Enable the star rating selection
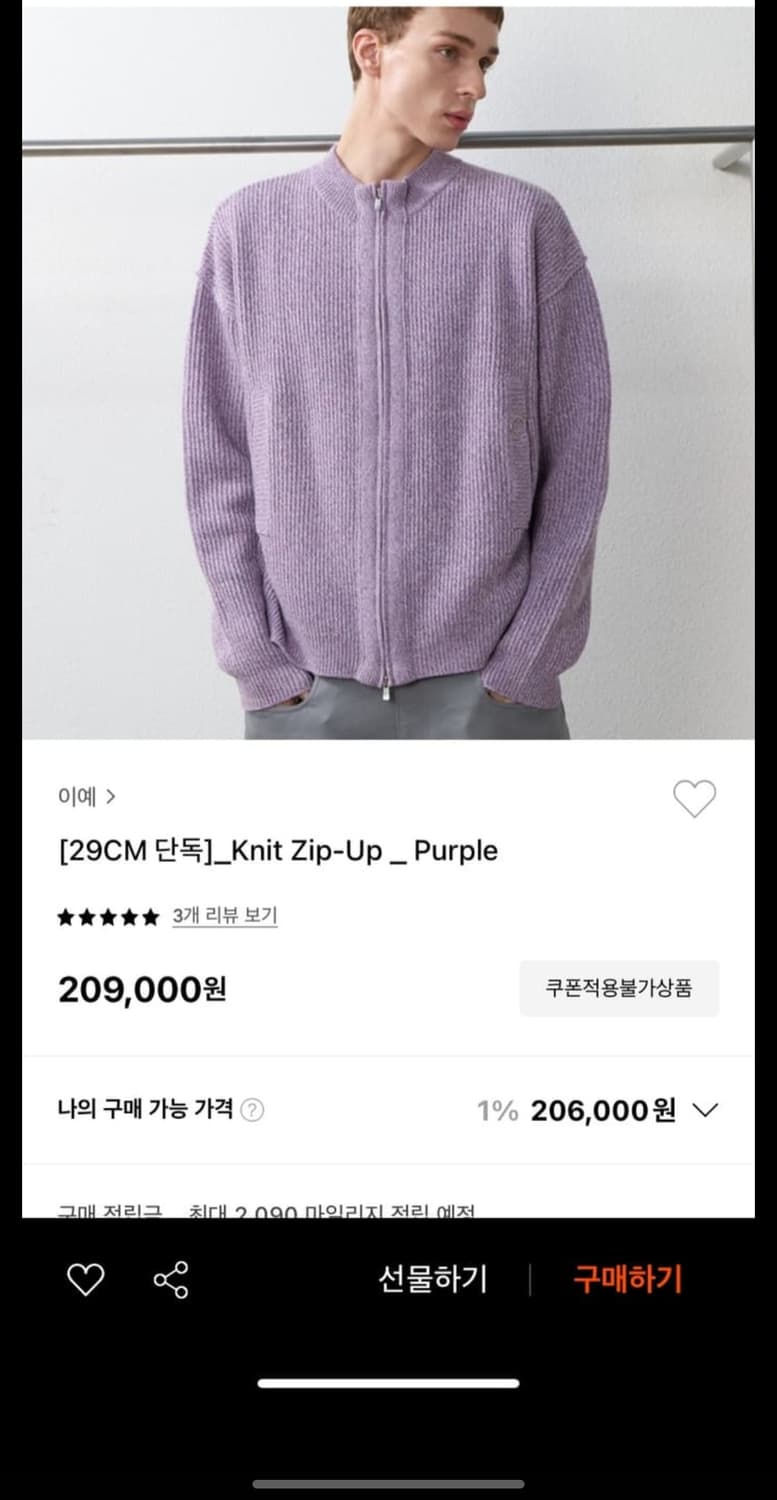The width and height of the screenshot is (777, 1500). pyautogui.click(x=106, y=914)
